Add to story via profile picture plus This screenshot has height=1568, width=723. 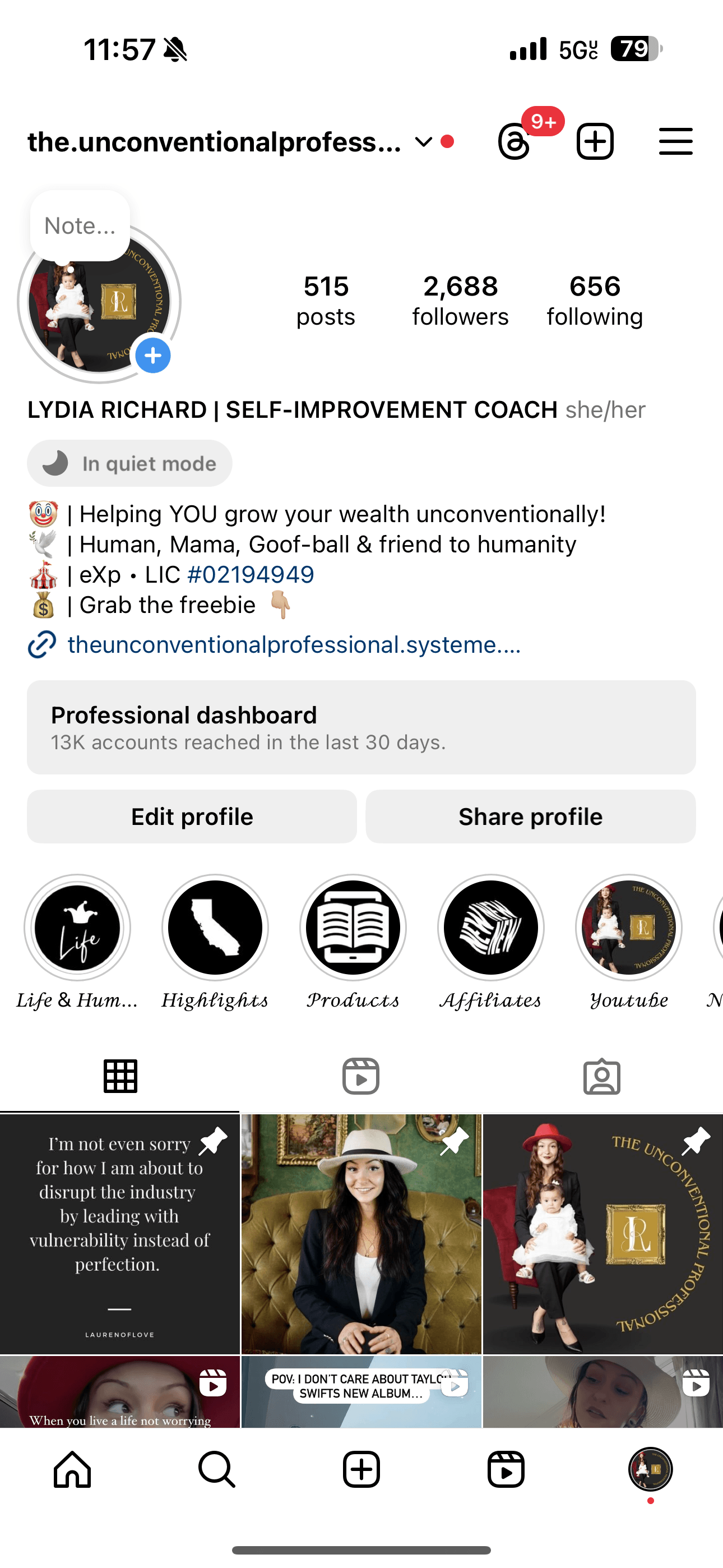pyautogui.click(x=153, y=356)
